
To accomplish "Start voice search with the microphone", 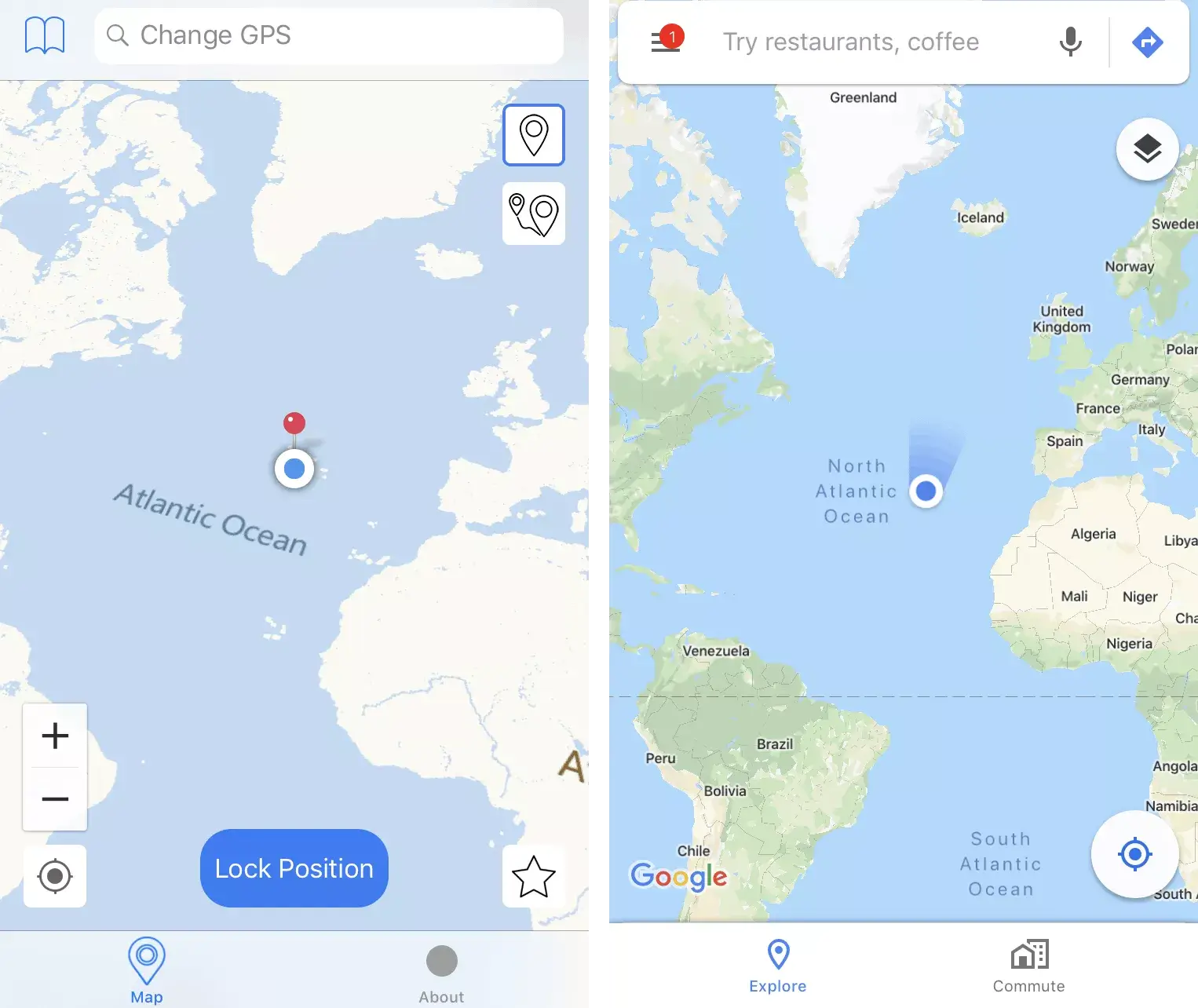I will pos(1070,42).
